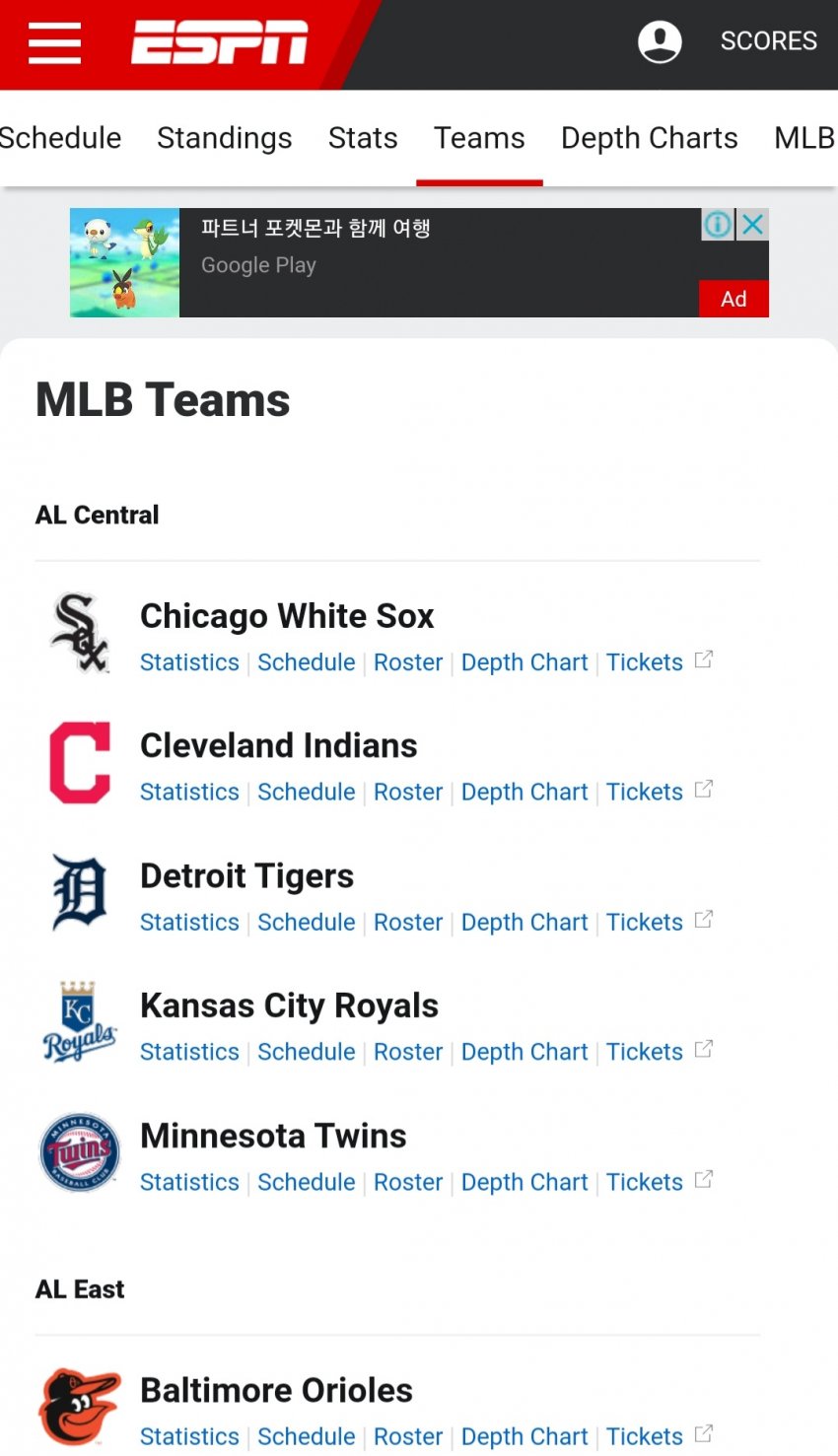The width and height of the screenshot is (838, 1456).
Task: Close the Google Play ad banner
Action: (753, 225)
